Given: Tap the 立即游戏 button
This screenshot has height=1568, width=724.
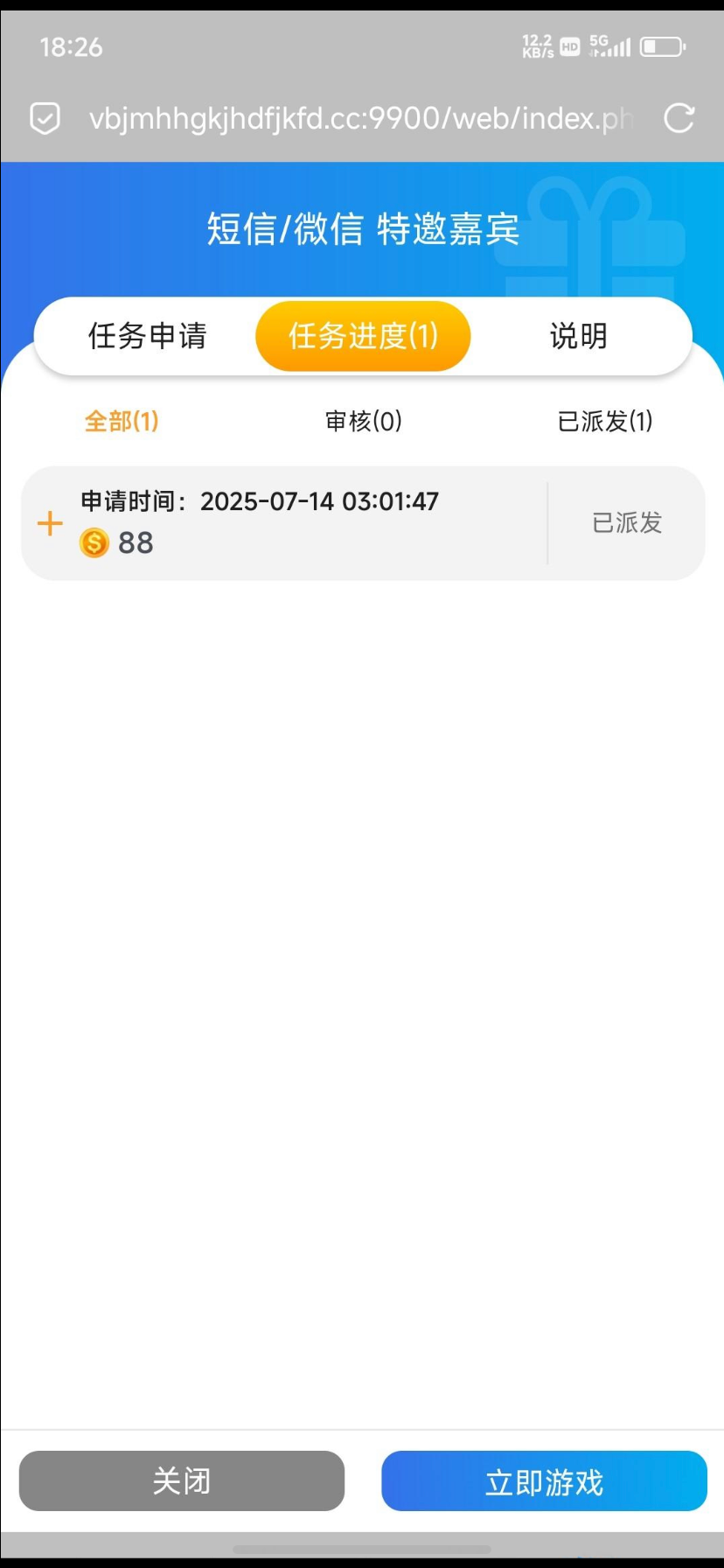Looking at the screenshot, I should pos(544,1481).
